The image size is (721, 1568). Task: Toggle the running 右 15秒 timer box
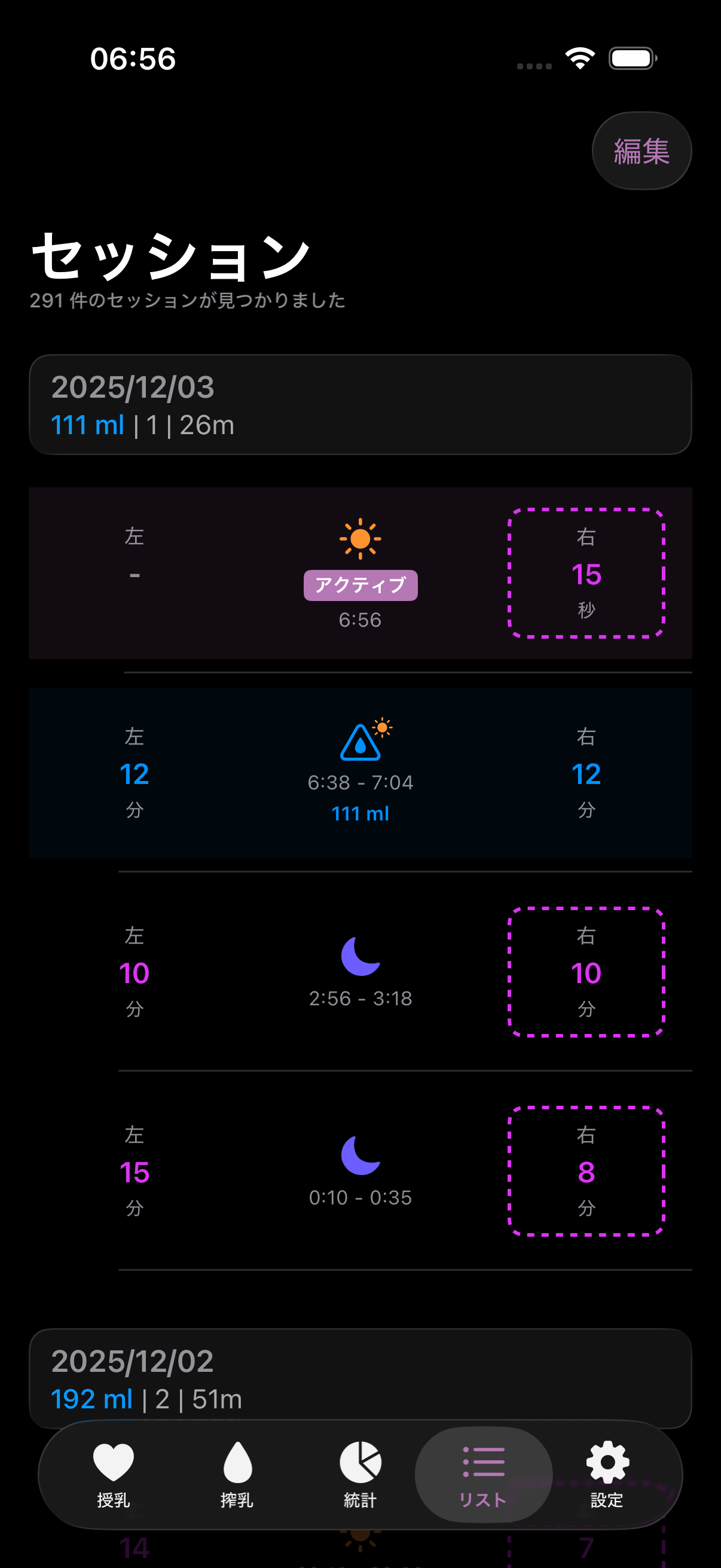pyautogui.click(x=586, y=573)
